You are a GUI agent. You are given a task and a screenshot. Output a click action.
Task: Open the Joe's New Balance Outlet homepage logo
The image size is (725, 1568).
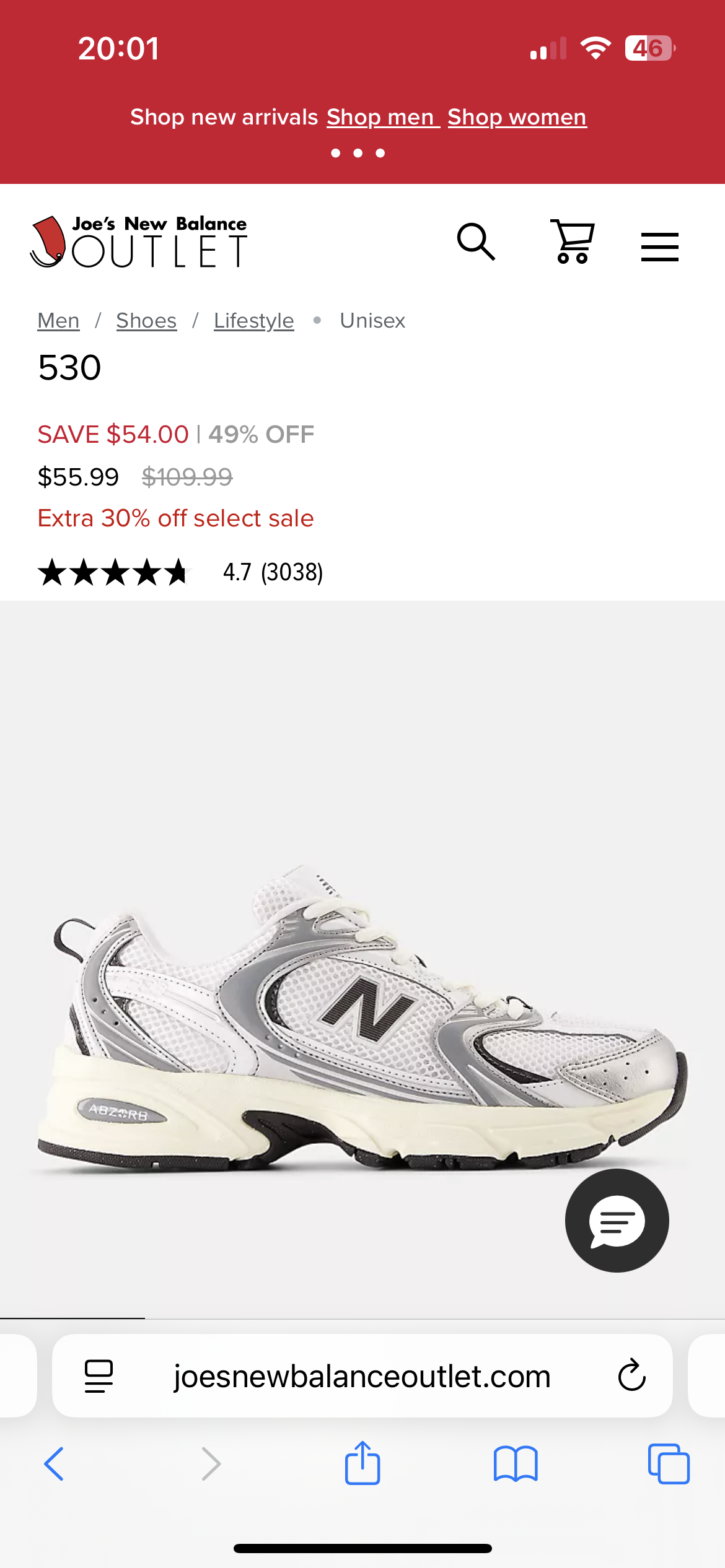click(x=139, y=242)
